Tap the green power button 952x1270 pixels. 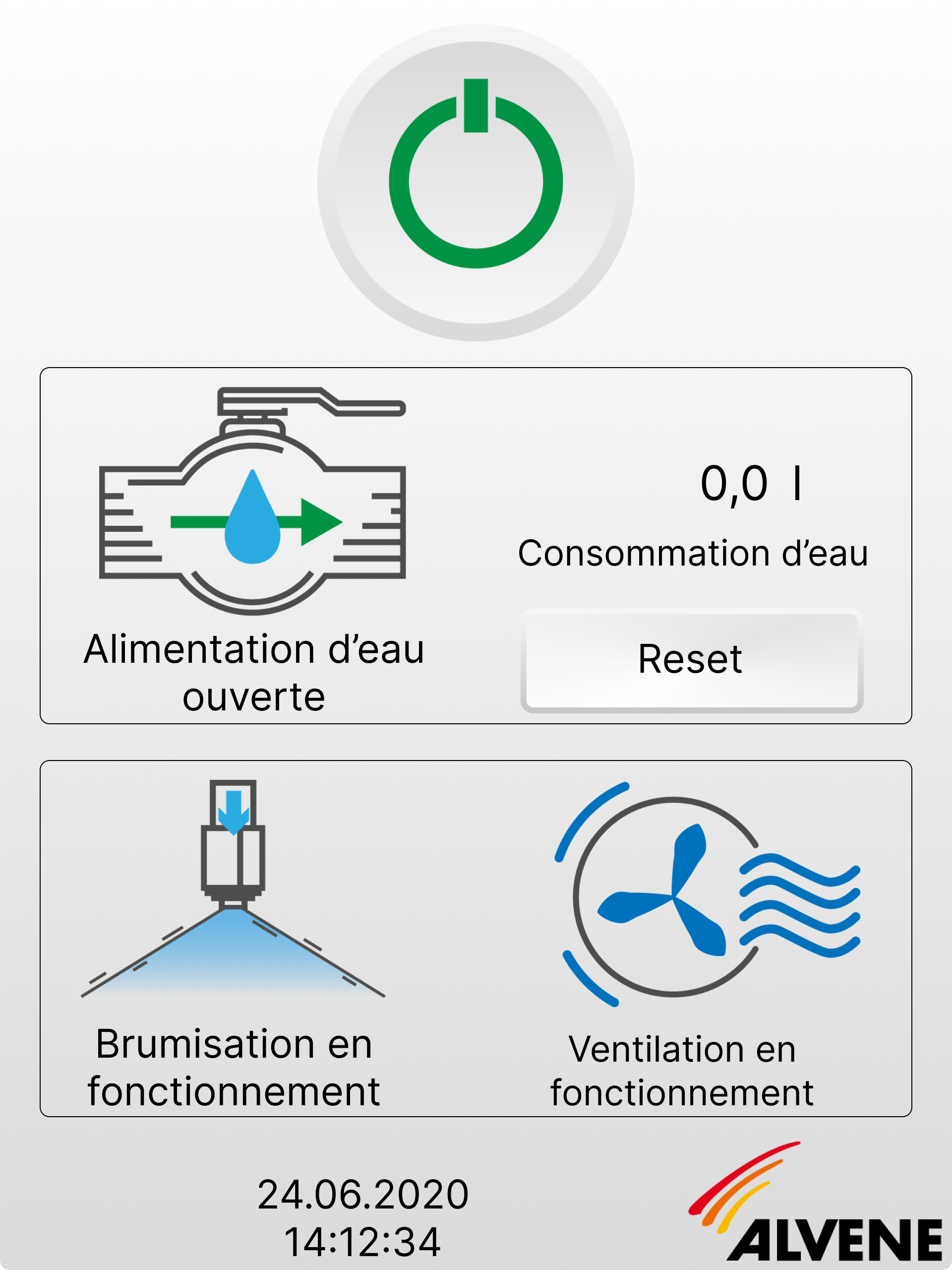click(476, 183)
